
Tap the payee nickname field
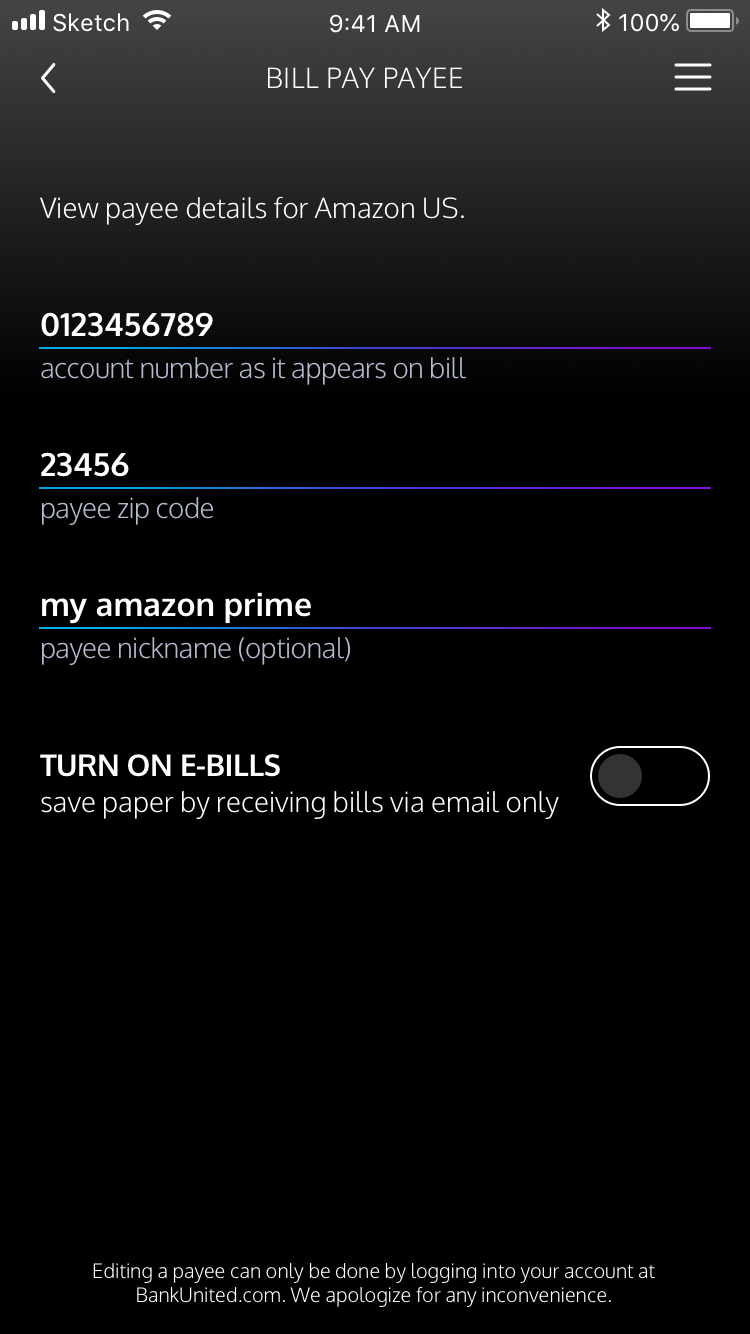coord(374,605)
